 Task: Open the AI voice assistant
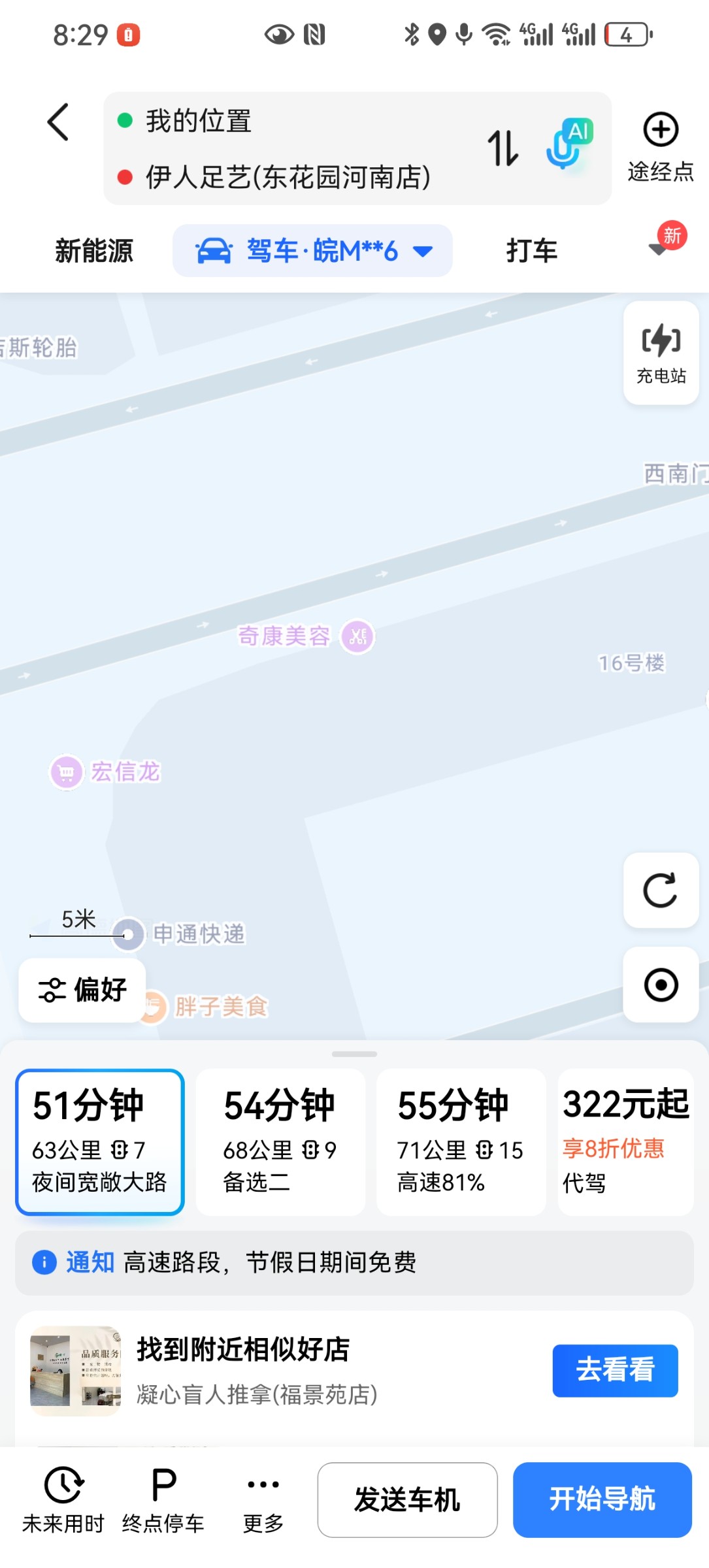[x=567, y=144]
